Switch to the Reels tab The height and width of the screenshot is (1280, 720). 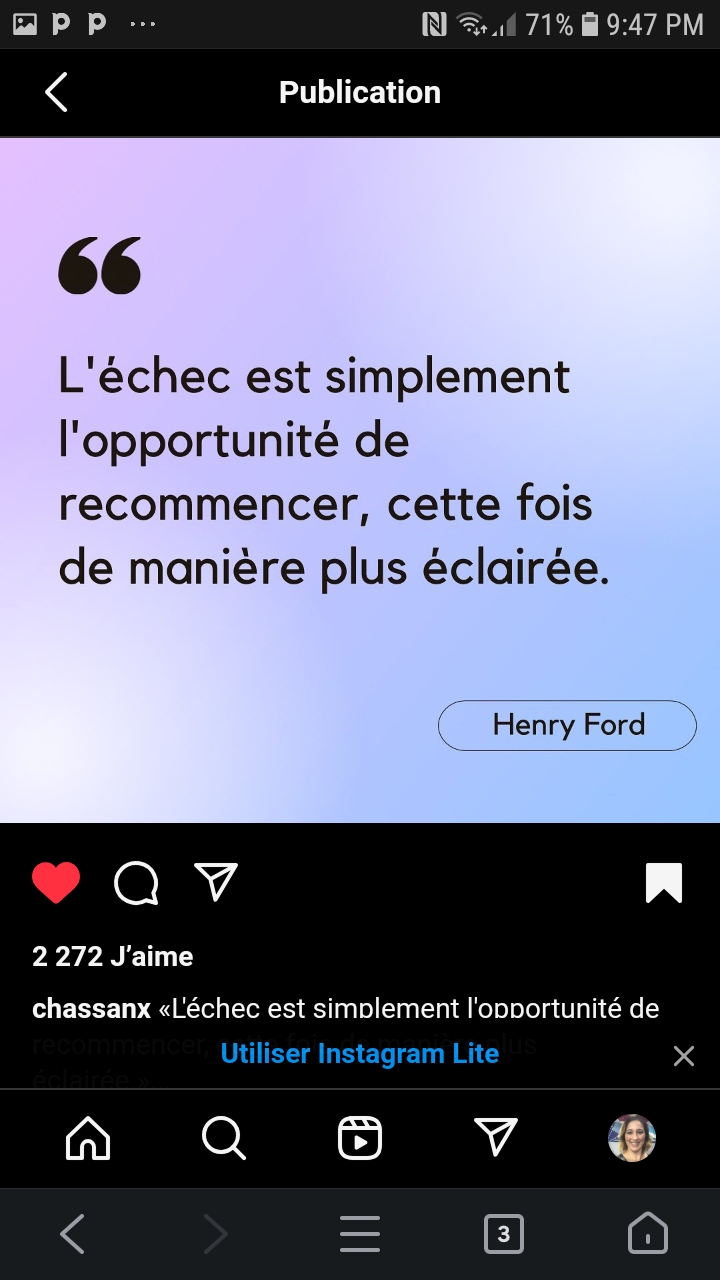pyautogui.click(x=360, y=1138)
